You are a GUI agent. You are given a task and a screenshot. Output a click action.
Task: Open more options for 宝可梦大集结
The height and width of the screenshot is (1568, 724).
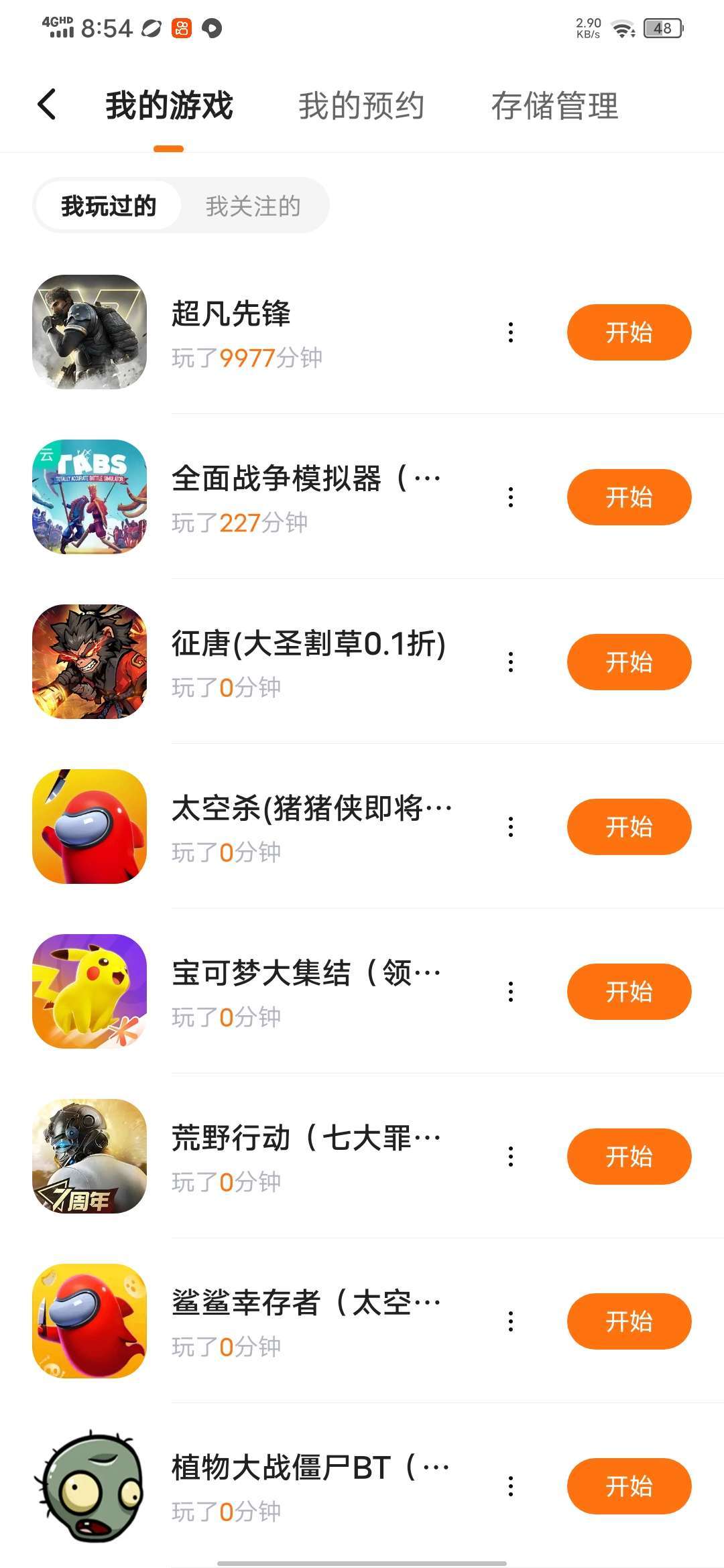pos(511,992)
